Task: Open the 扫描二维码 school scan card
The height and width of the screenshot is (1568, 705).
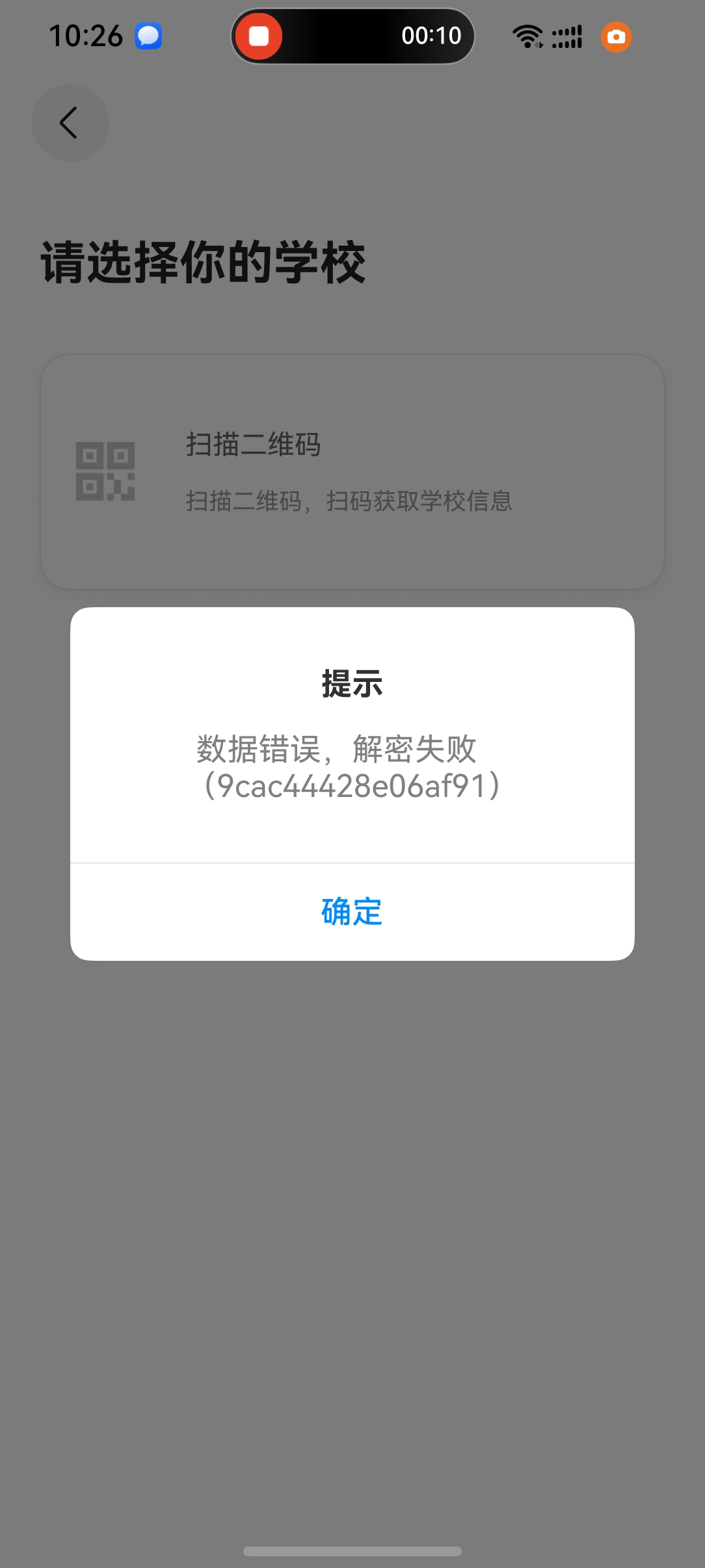Action: click(352, 472)
